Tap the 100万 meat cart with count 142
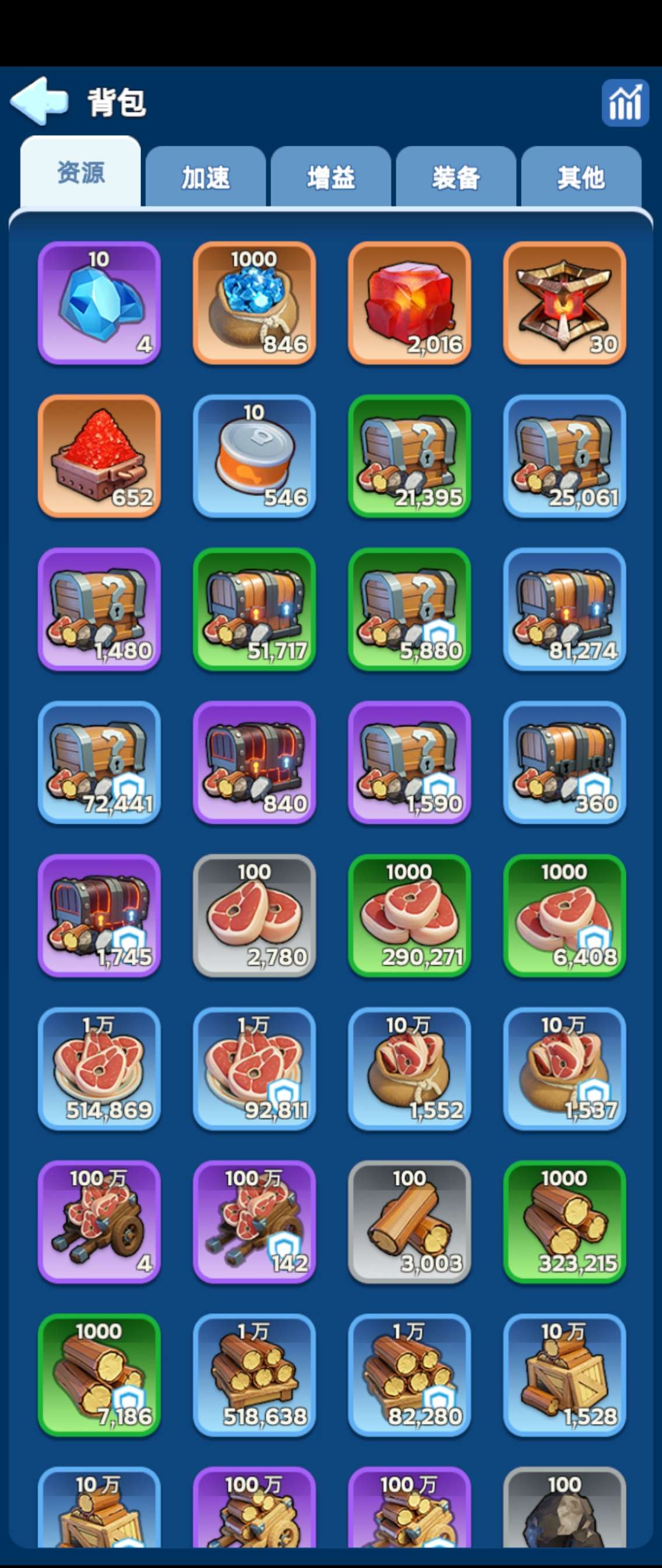This screenshot has width=662, height=1568. click(254, 1222)
